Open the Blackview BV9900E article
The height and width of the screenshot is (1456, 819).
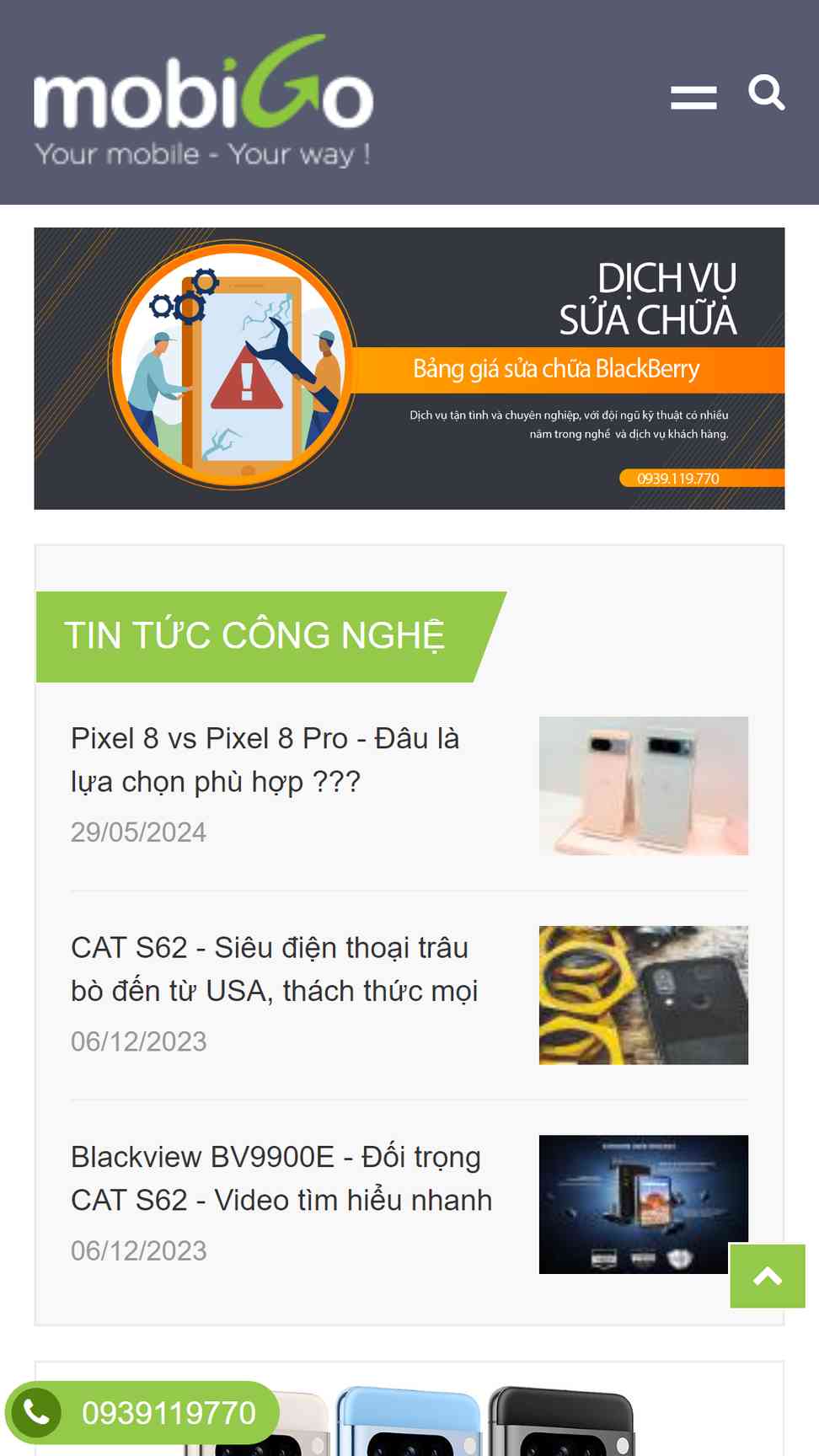(x=281, y=1178)
